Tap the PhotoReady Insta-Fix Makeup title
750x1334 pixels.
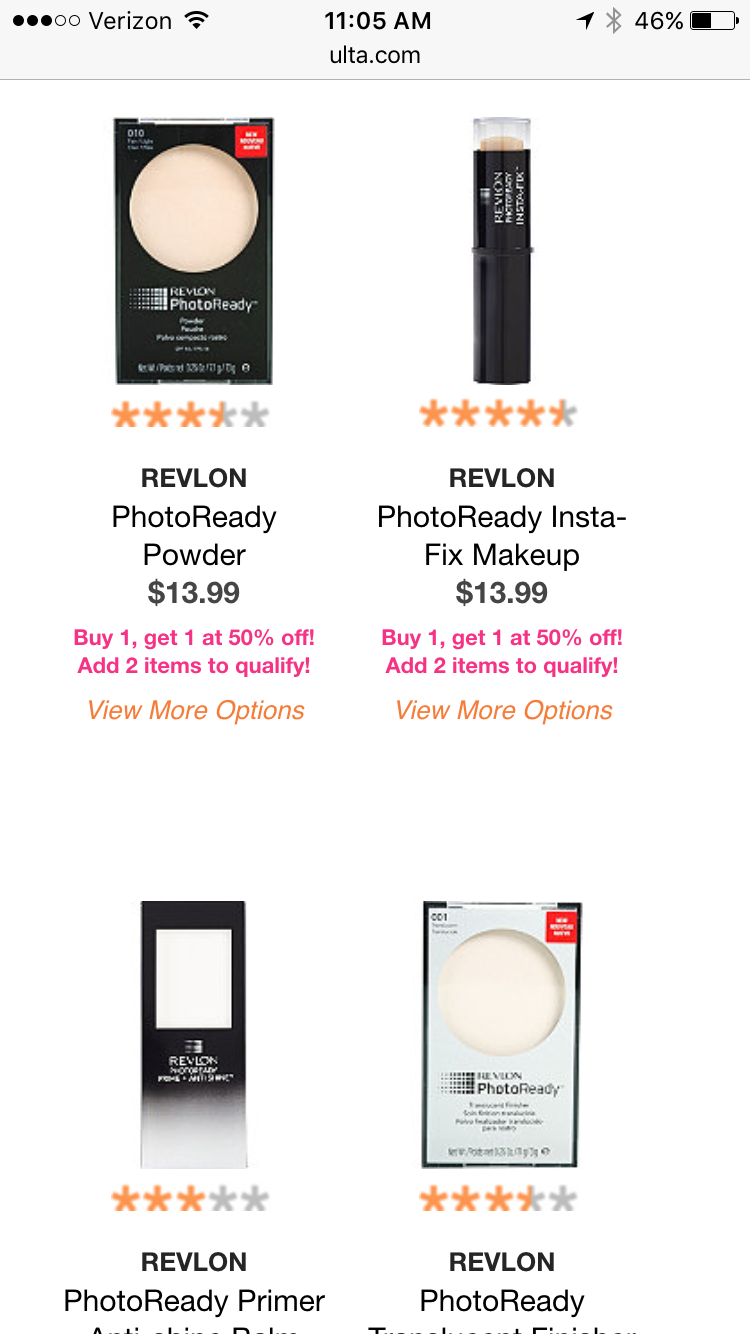(502, 536)
